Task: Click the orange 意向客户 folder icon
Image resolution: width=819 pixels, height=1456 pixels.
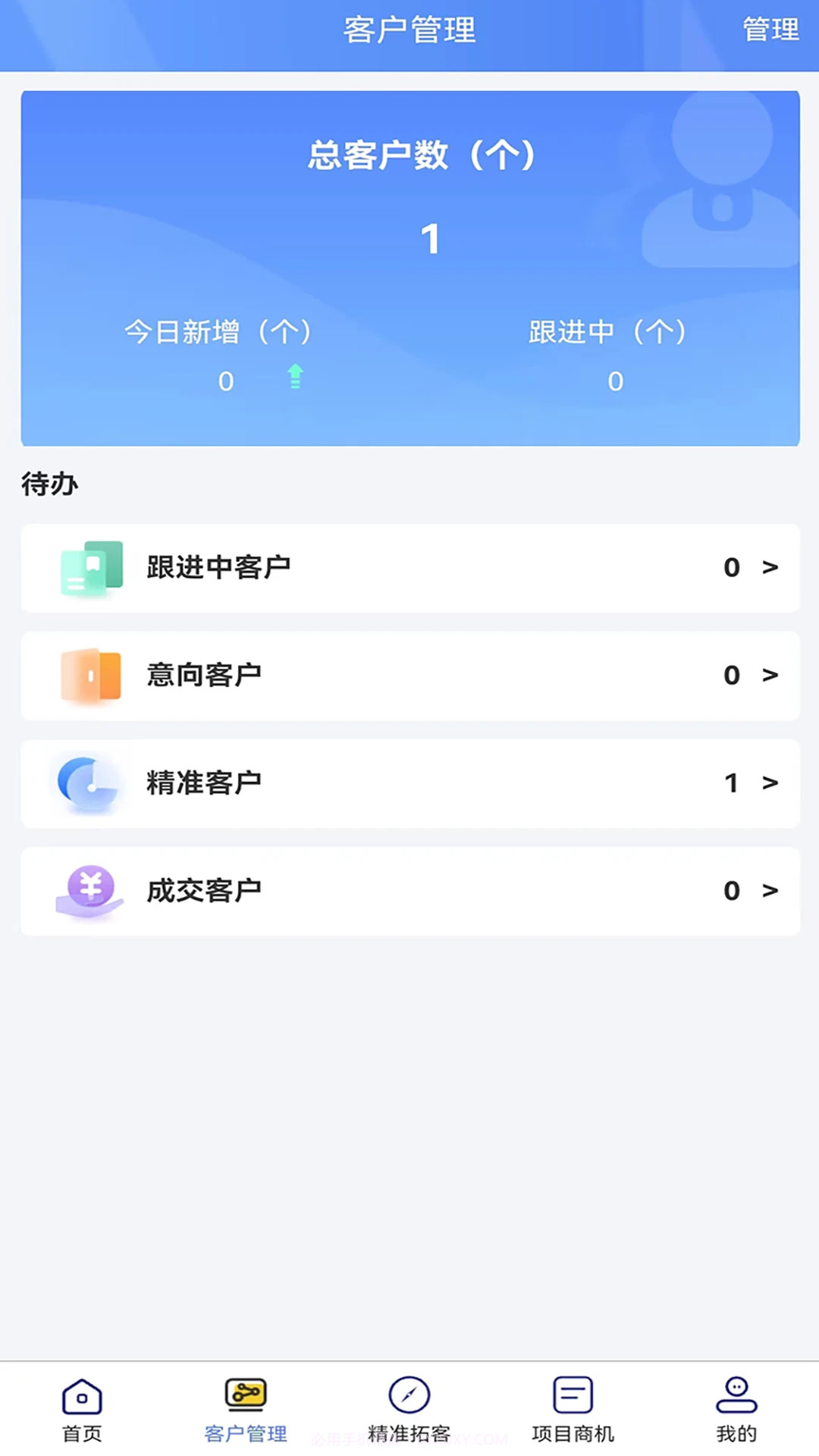Action: [x=91, y=675]
